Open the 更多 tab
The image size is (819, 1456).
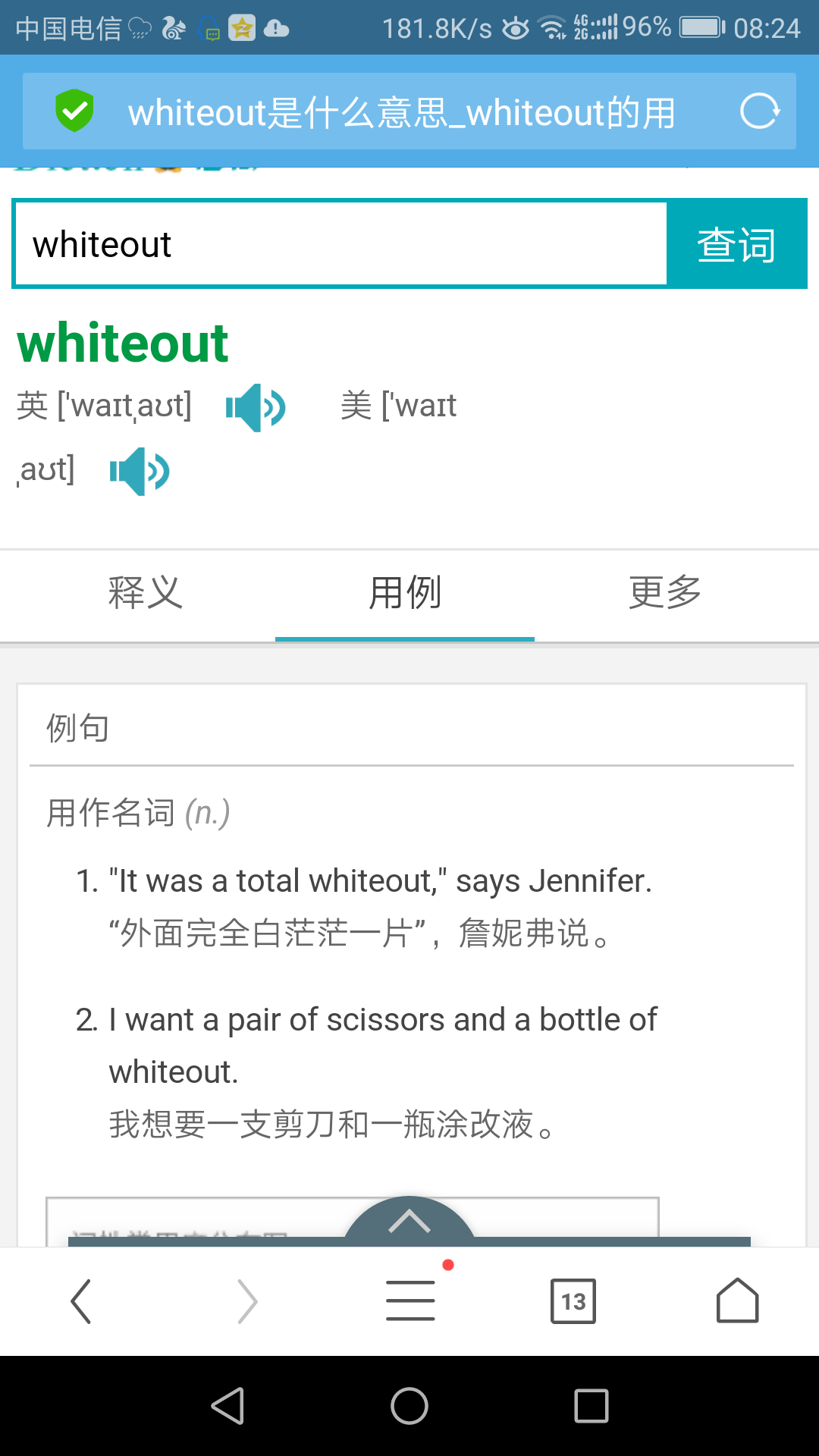(664, 593)
